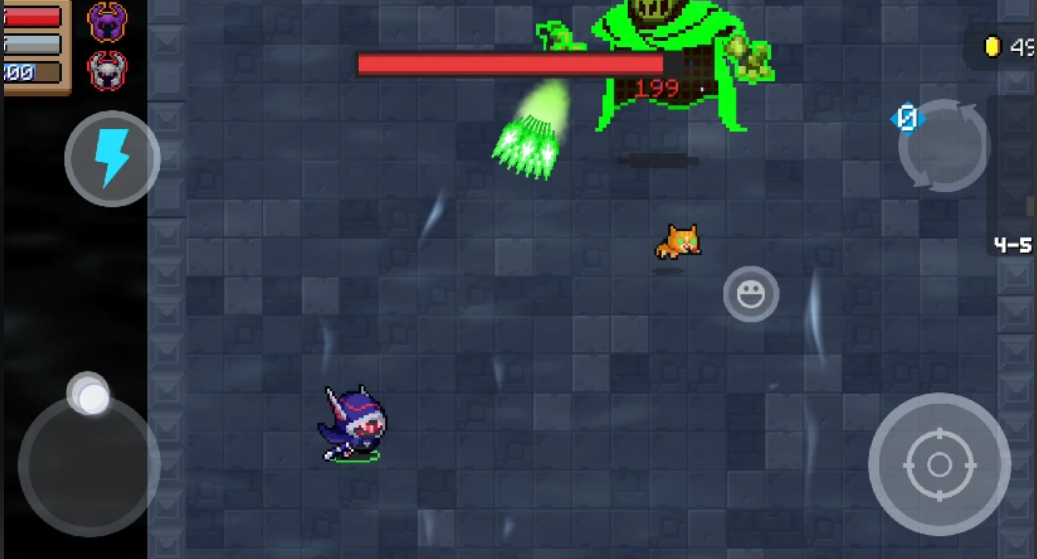Image resolution: width=1037 pixels, height=559 pixels.
Task: Fire weapon with the crosshair attack button
Action: pyautogui.click(x=939, y=464)
